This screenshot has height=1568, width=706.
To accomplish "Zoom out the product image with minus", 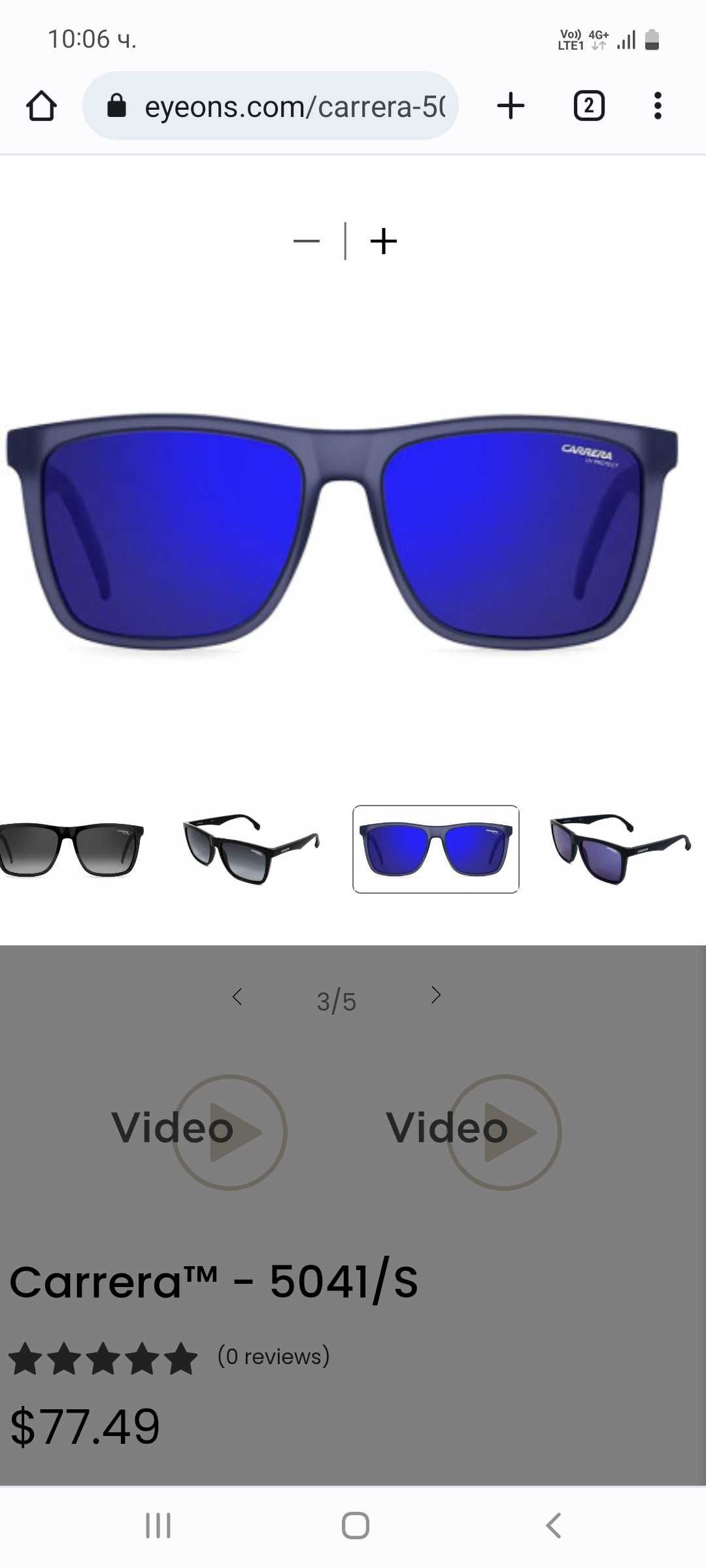I will pyautogui.click(x=307, y=241).
